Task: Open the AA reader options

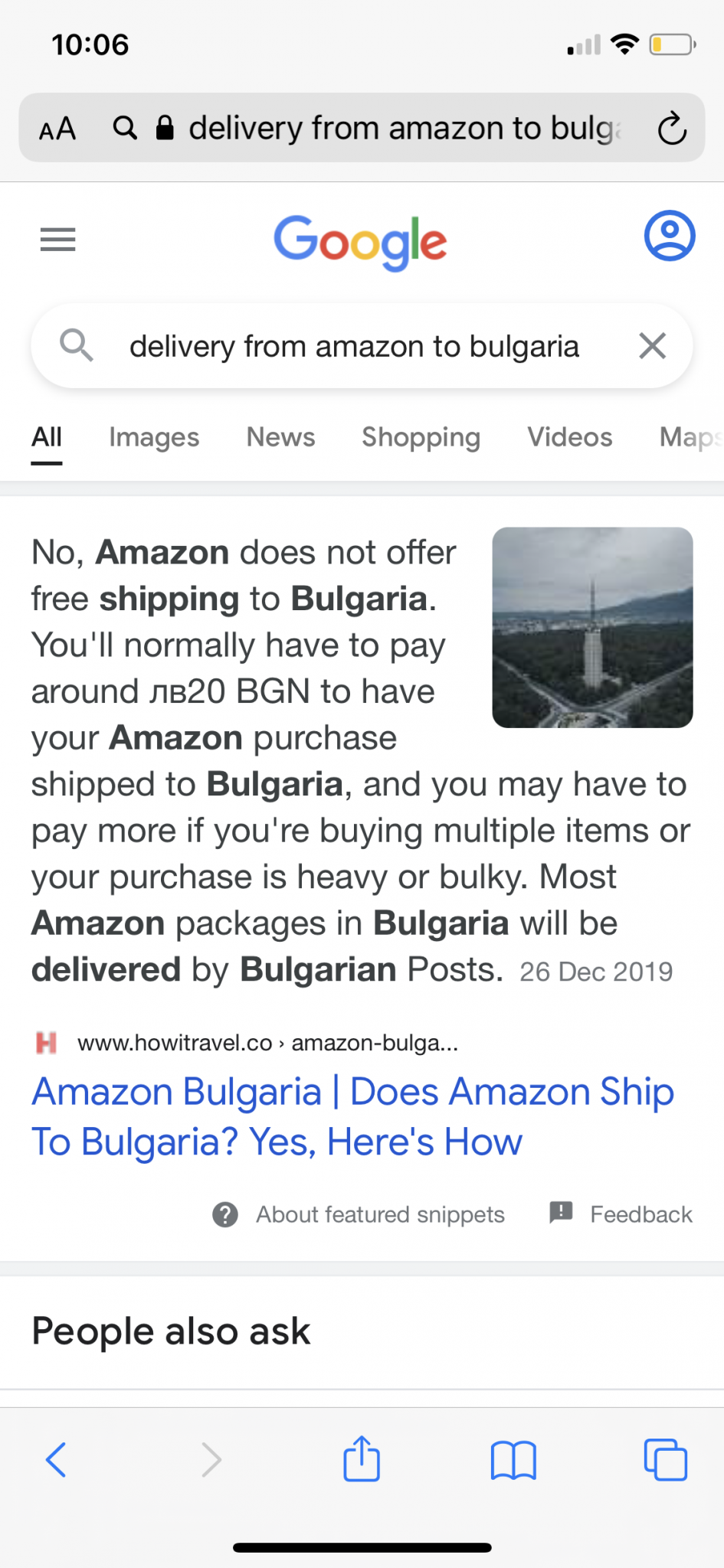Action: point(57,129)
